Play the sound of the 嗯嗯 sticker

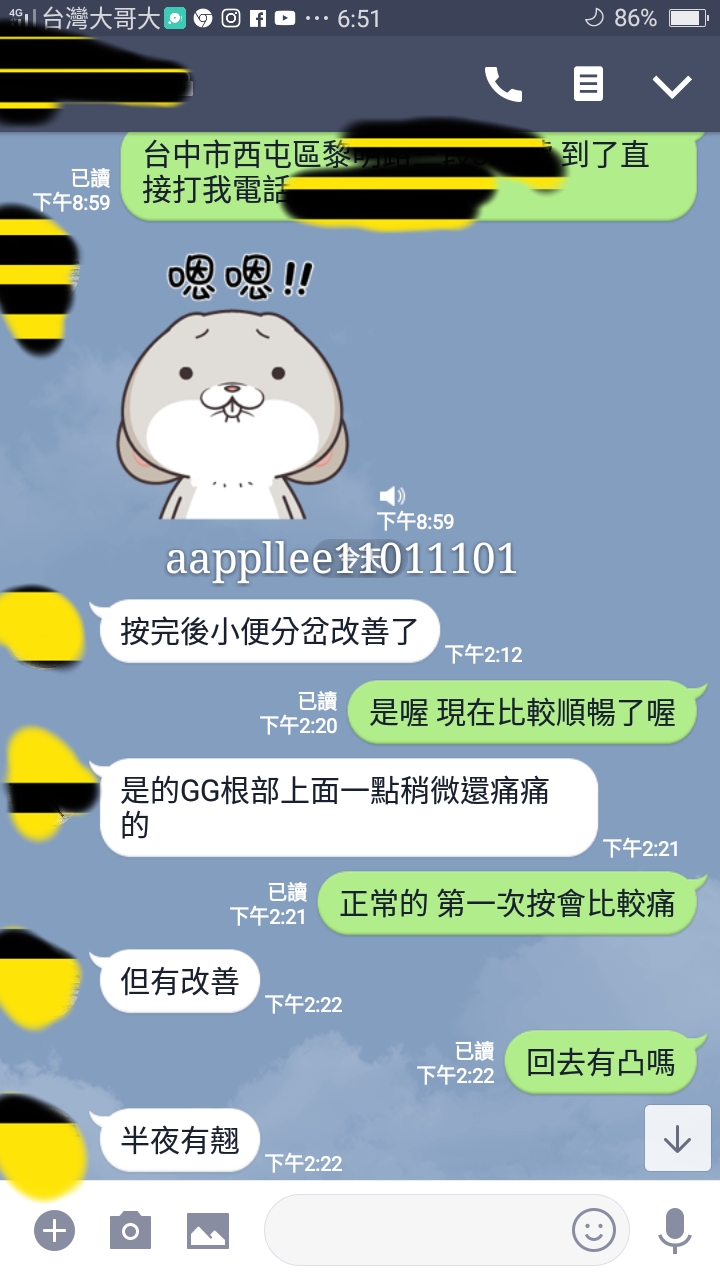[392, 496]
